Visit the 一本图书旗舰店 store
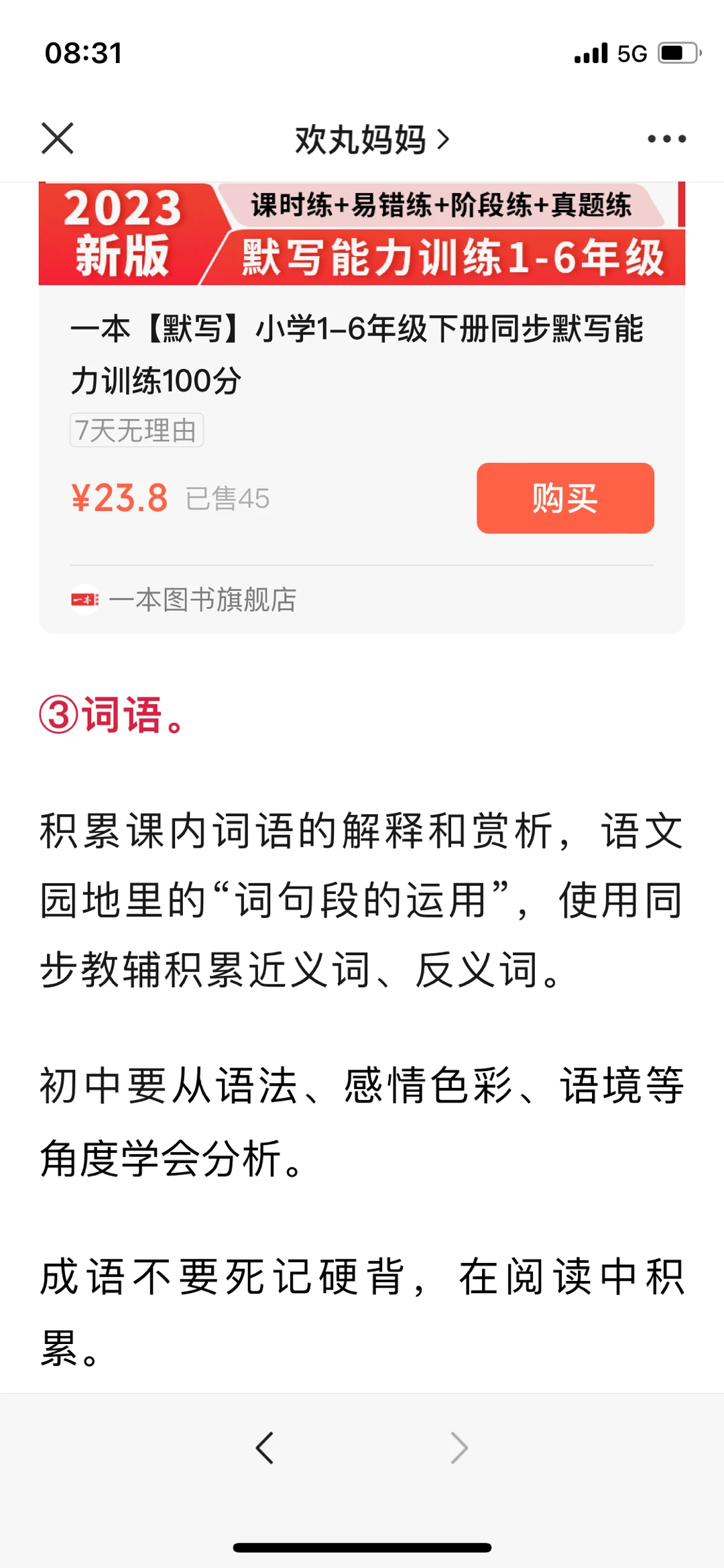724x1568 pixels. click(184, 600)
